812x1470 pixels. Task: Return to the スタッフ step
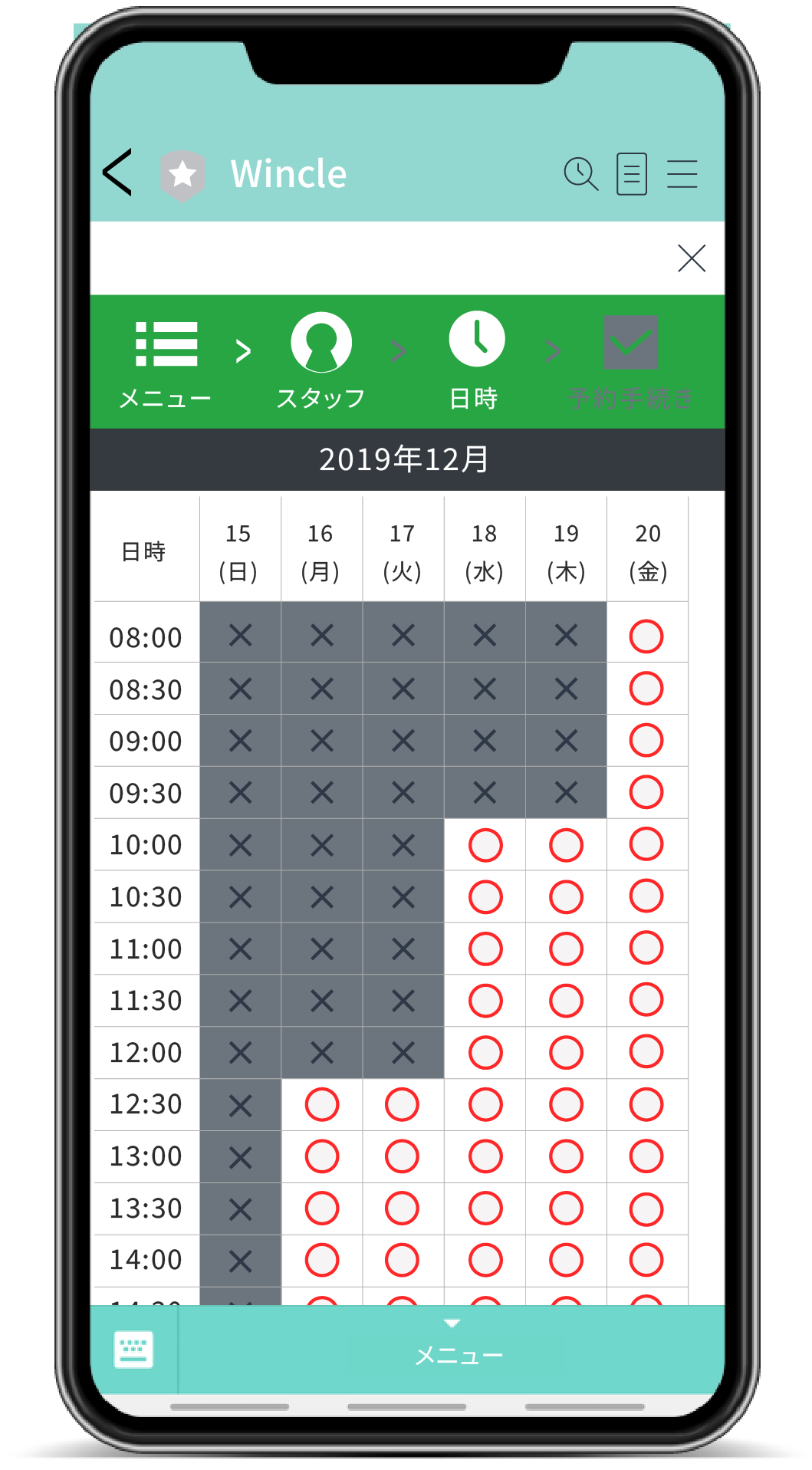point(321,362)
